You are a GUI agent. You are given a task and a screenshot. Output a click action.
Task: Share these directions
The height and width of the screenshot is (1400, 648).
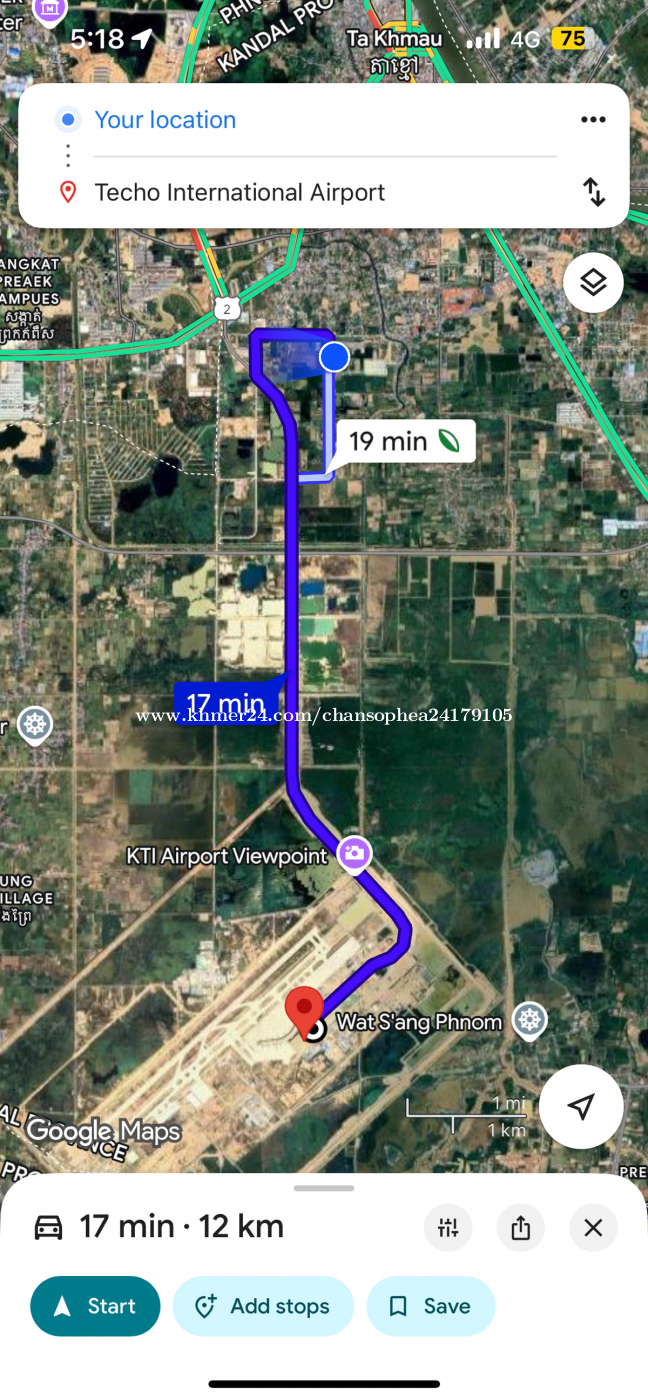tap(520, 1227)
